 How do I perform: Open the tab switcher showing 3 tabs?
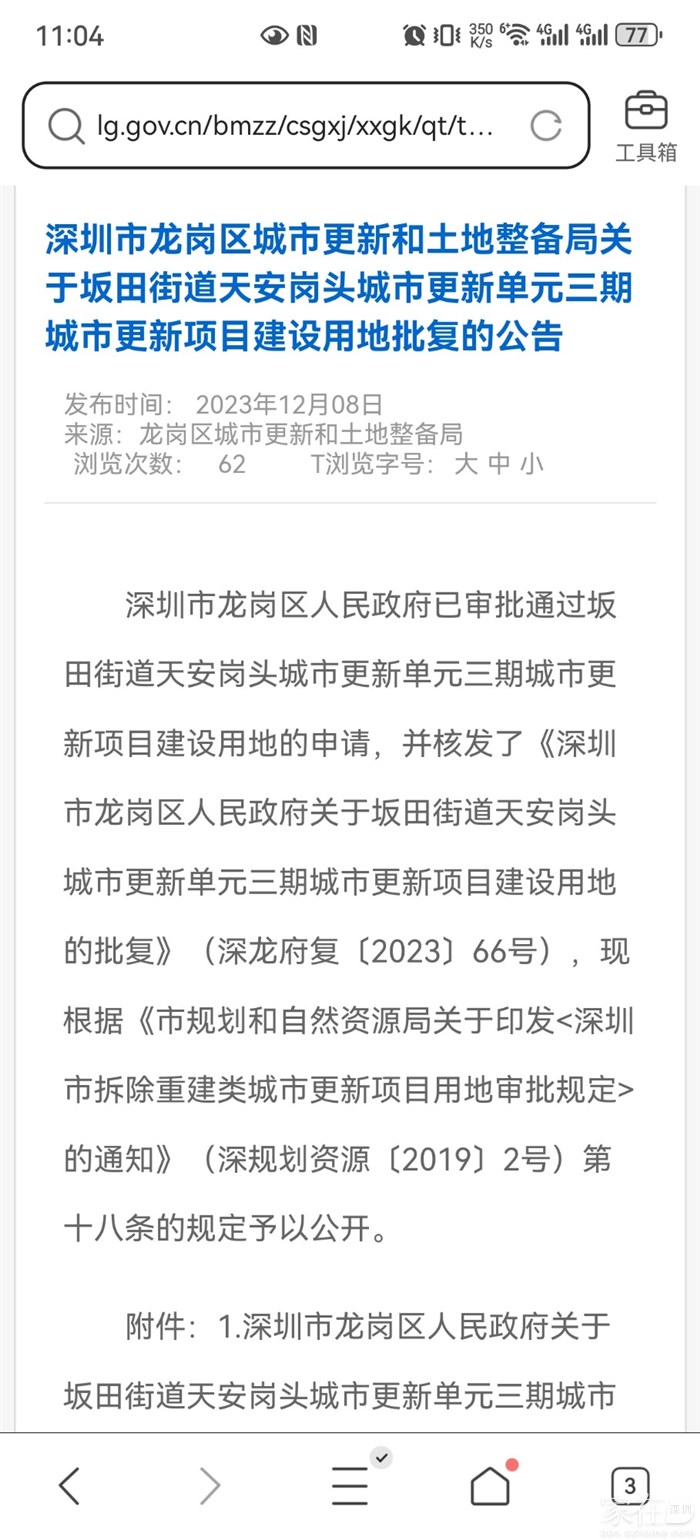click(629, 1486)
